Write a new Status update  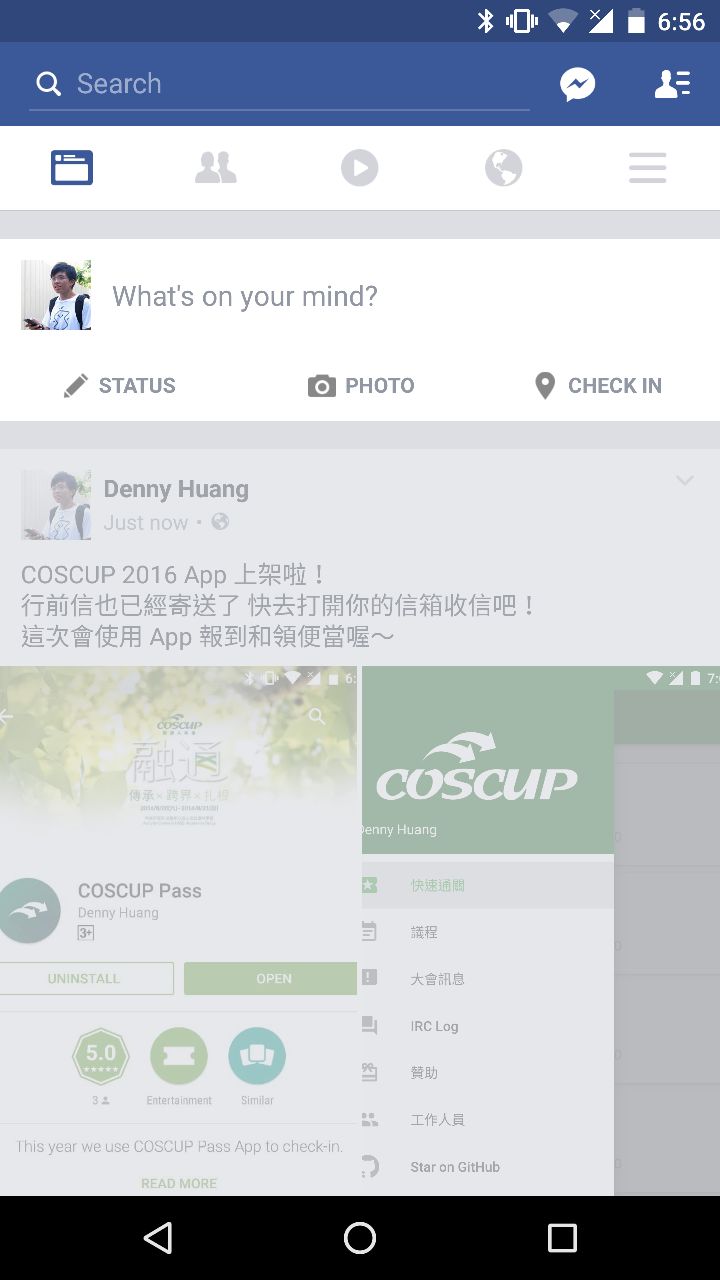click(120, 386)
